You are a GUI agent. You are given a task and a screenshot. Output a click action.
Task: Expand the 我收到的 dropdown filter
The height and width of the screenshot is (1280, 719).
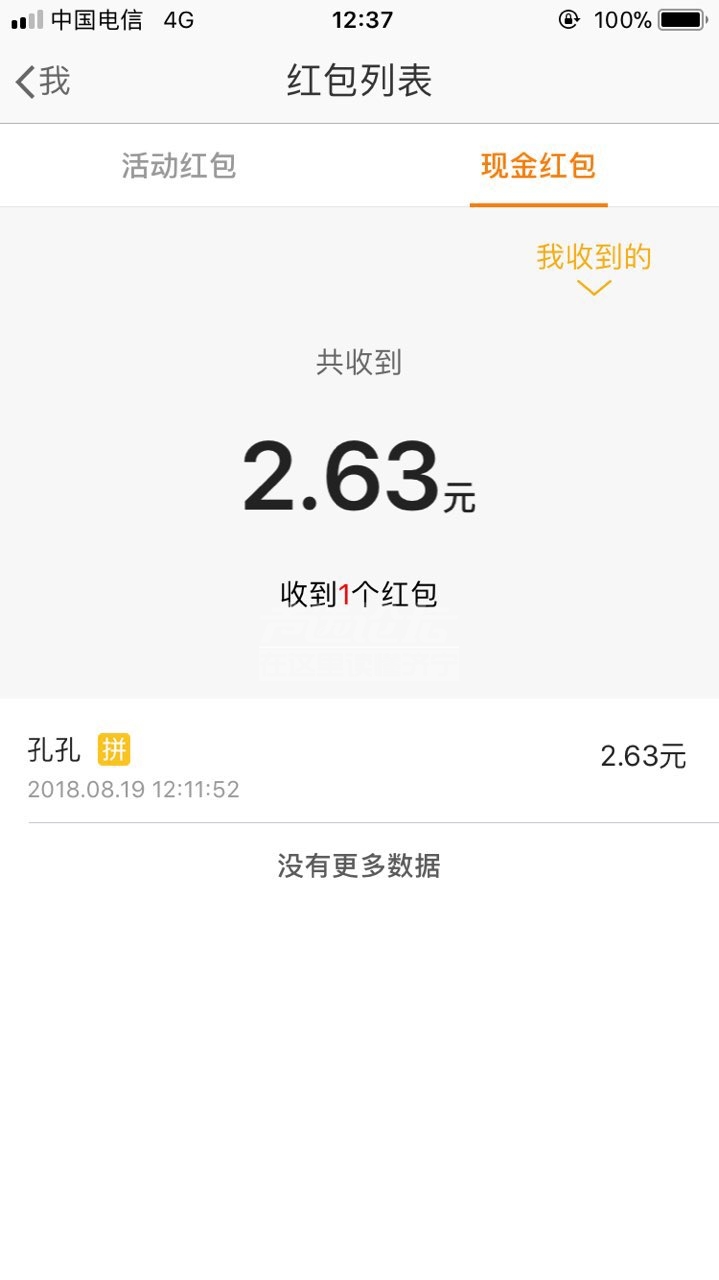point(593,266)
